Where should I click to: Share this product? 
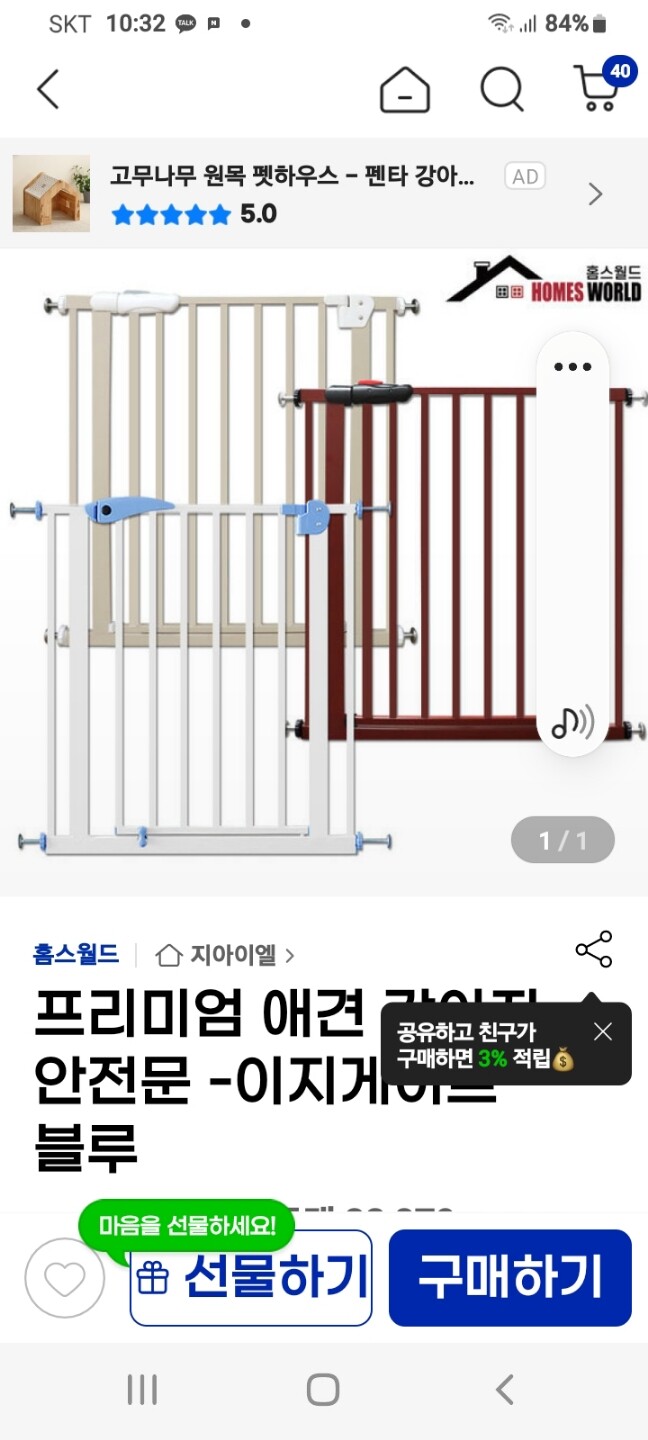click(x=594, y=949)
